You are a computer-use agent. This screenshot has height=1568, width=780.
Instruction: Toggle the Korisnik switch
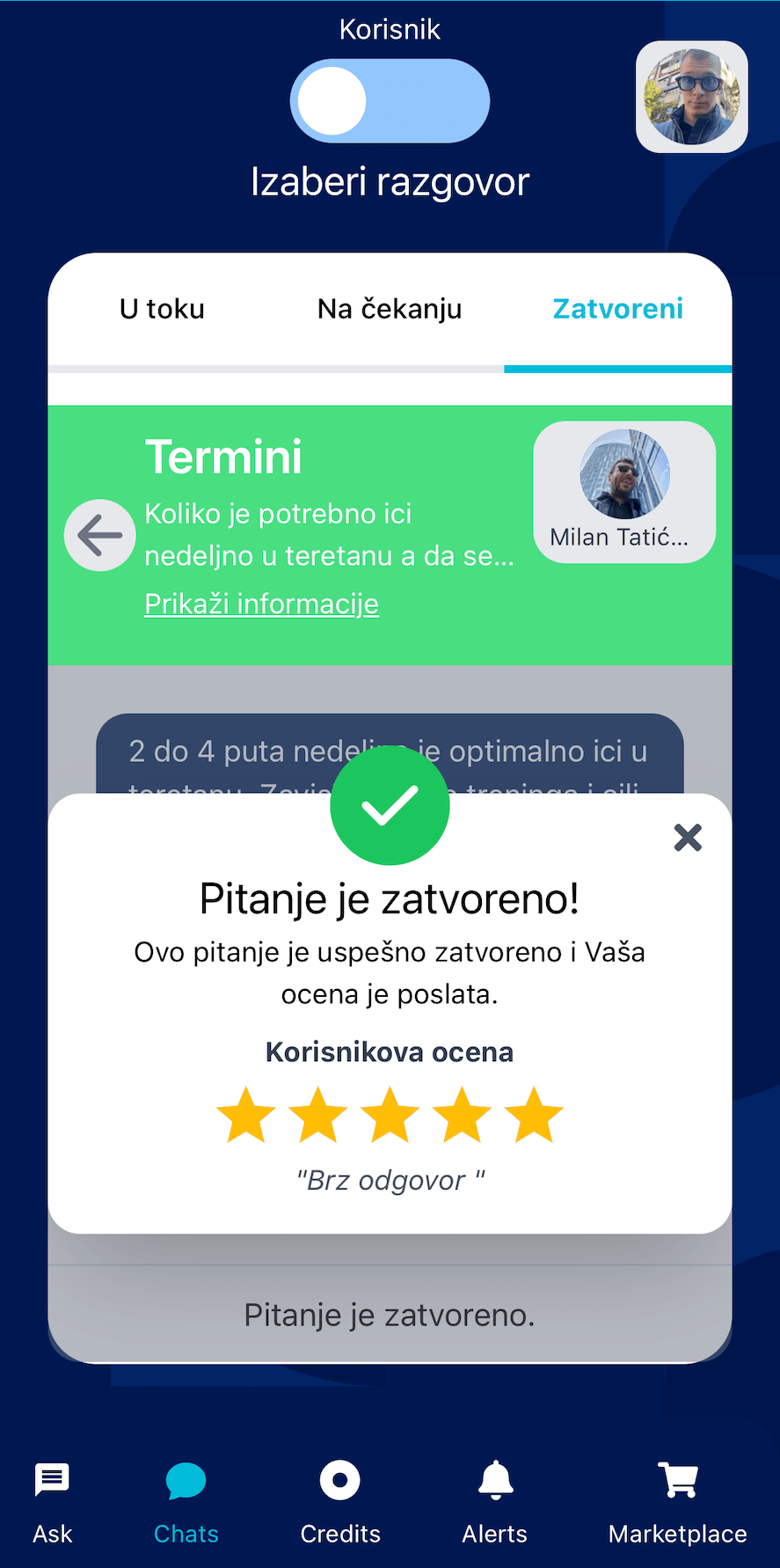coord(390,101)
